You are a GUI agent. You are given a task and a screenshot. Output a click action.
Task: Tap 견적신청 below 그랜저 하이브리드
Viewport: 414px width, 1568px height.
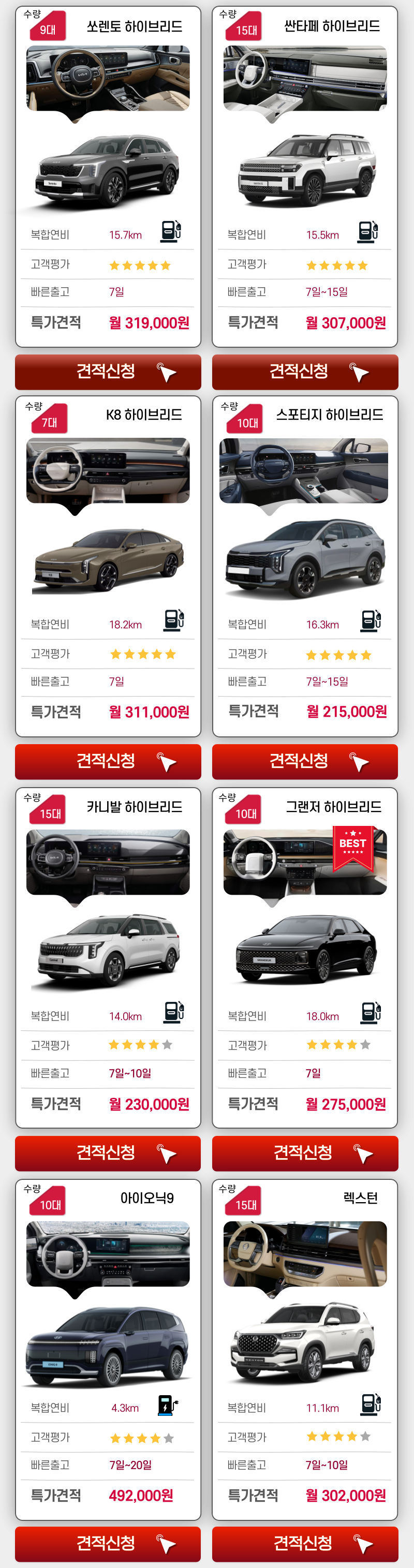pyautogui.click(x=305, y=1153)
